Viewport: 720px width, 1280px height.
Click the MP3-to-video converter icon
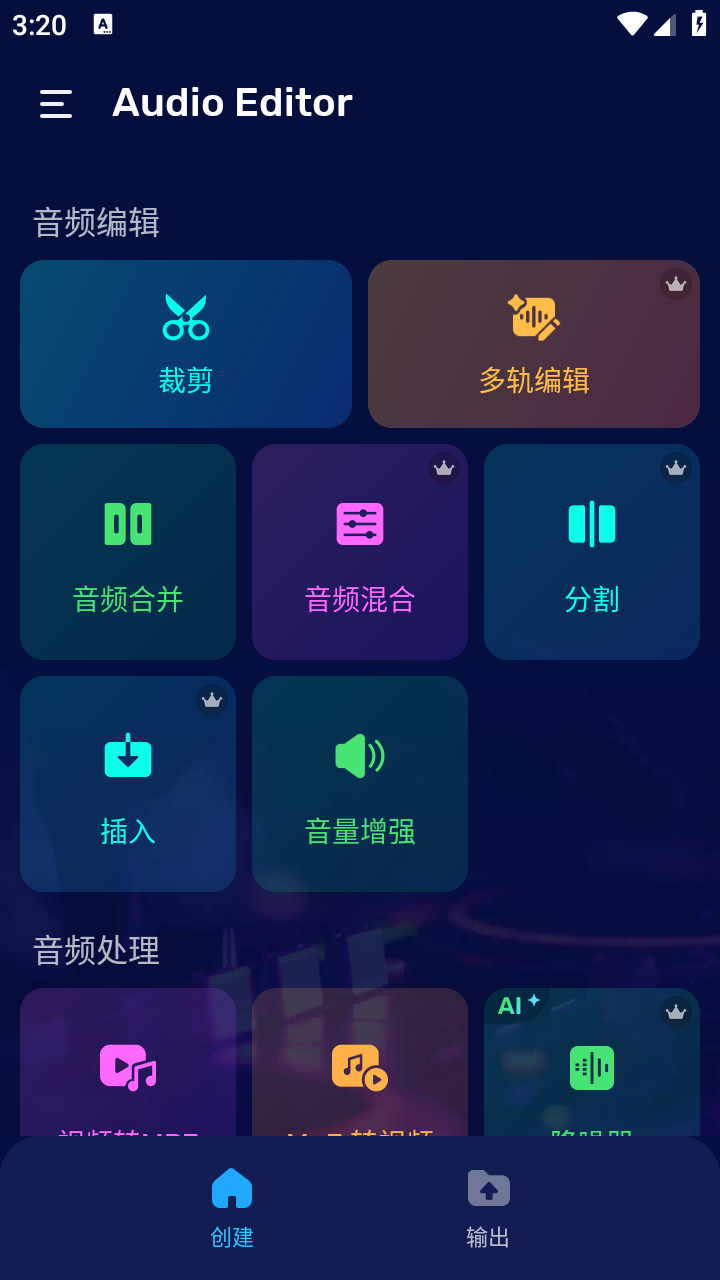360,1068
